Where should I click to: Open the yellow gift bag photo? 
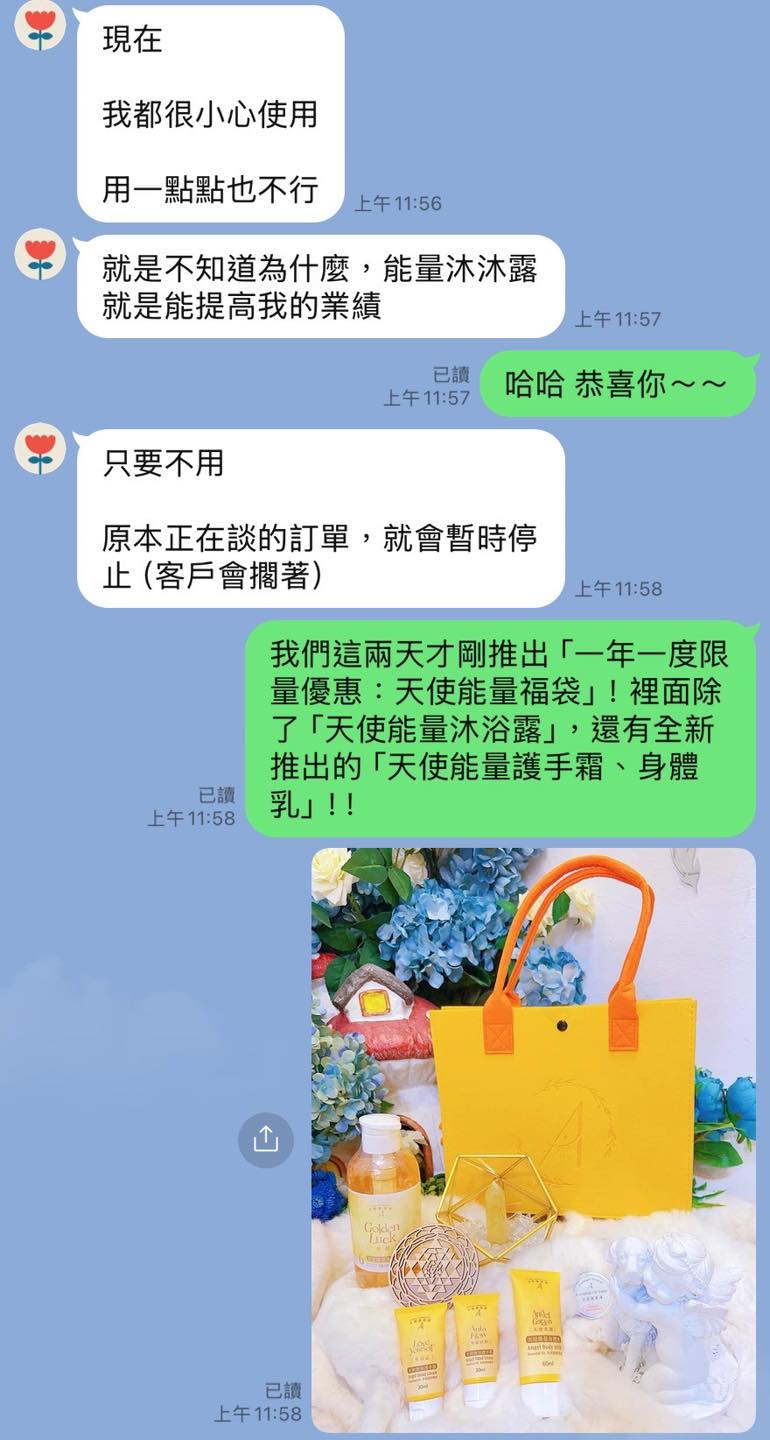(x=533, y=1139)
